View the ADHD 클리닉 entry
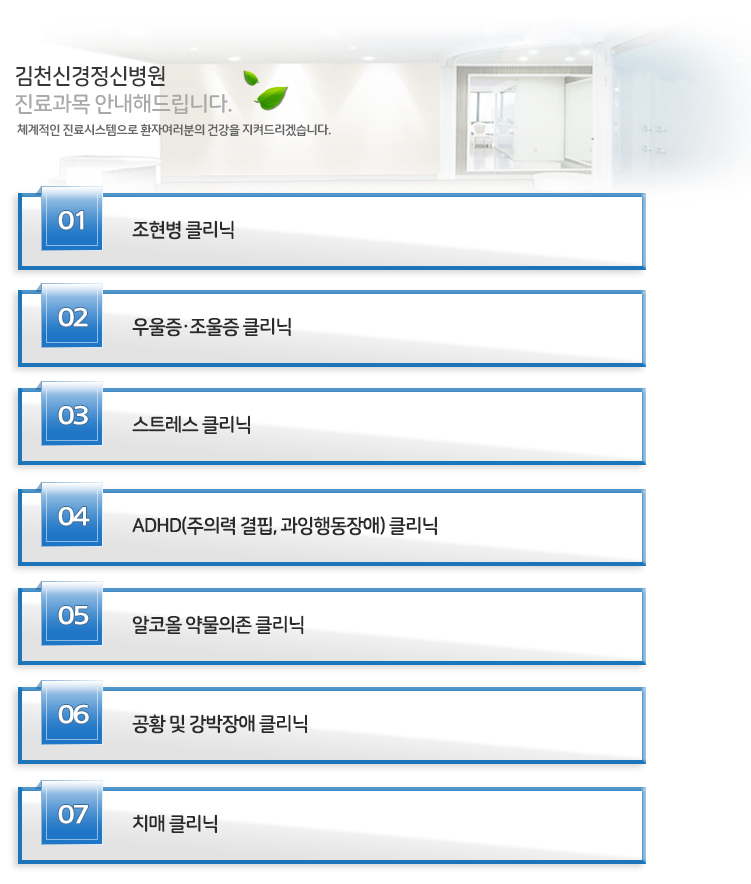This screenshot has height=884, width=751. pos(285,525)
